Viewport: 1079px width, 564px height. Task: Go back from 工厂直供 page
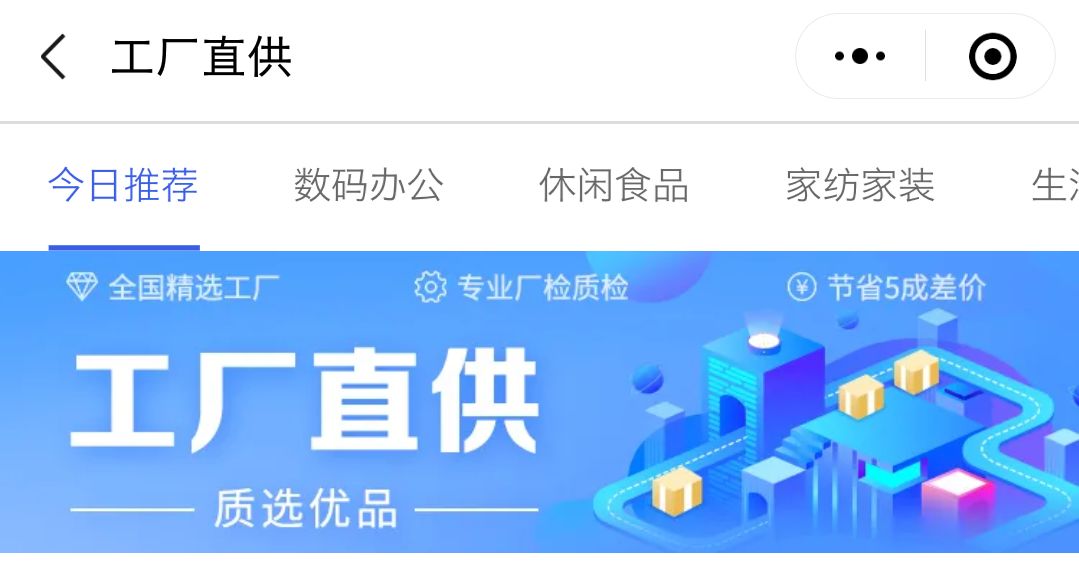54,57
